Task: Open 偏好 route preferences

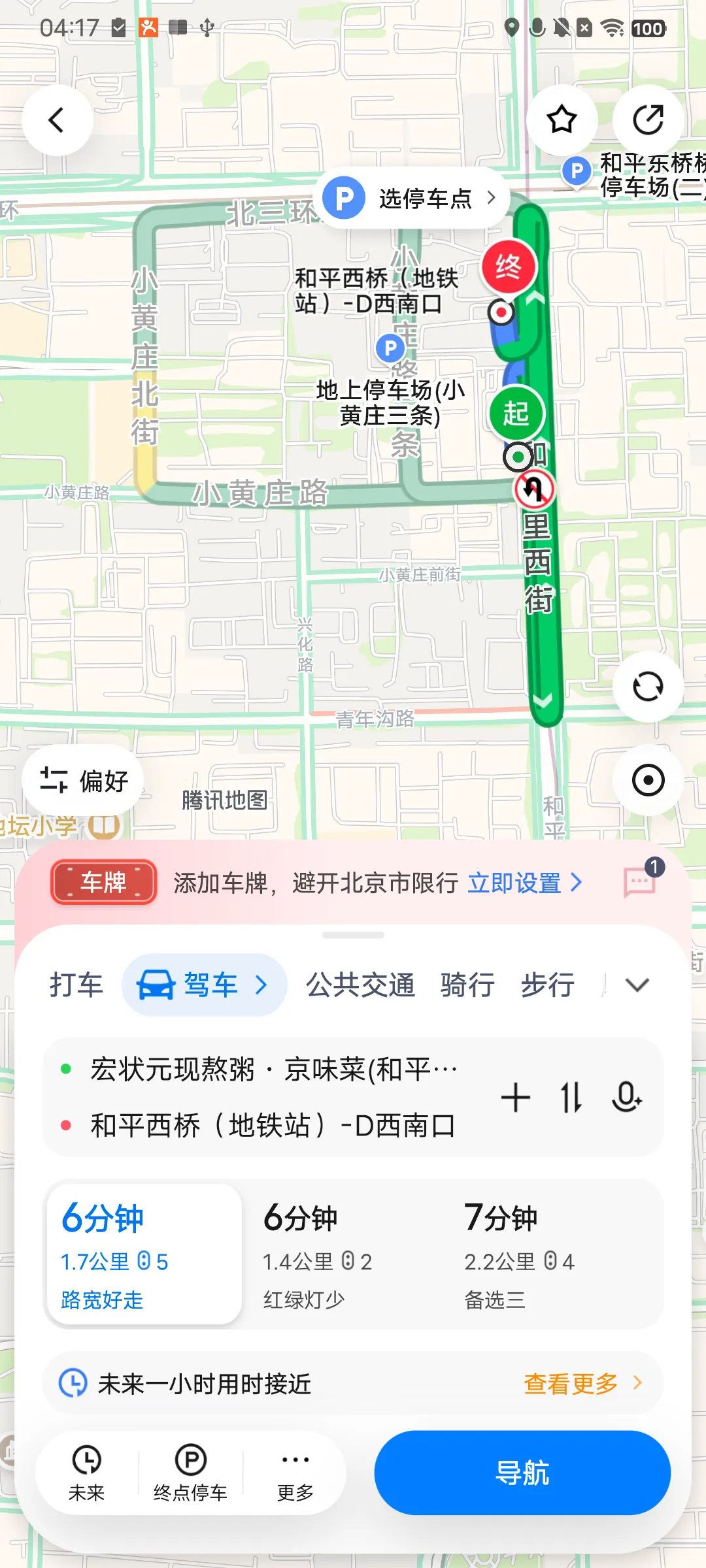Action: pos(84,781)
